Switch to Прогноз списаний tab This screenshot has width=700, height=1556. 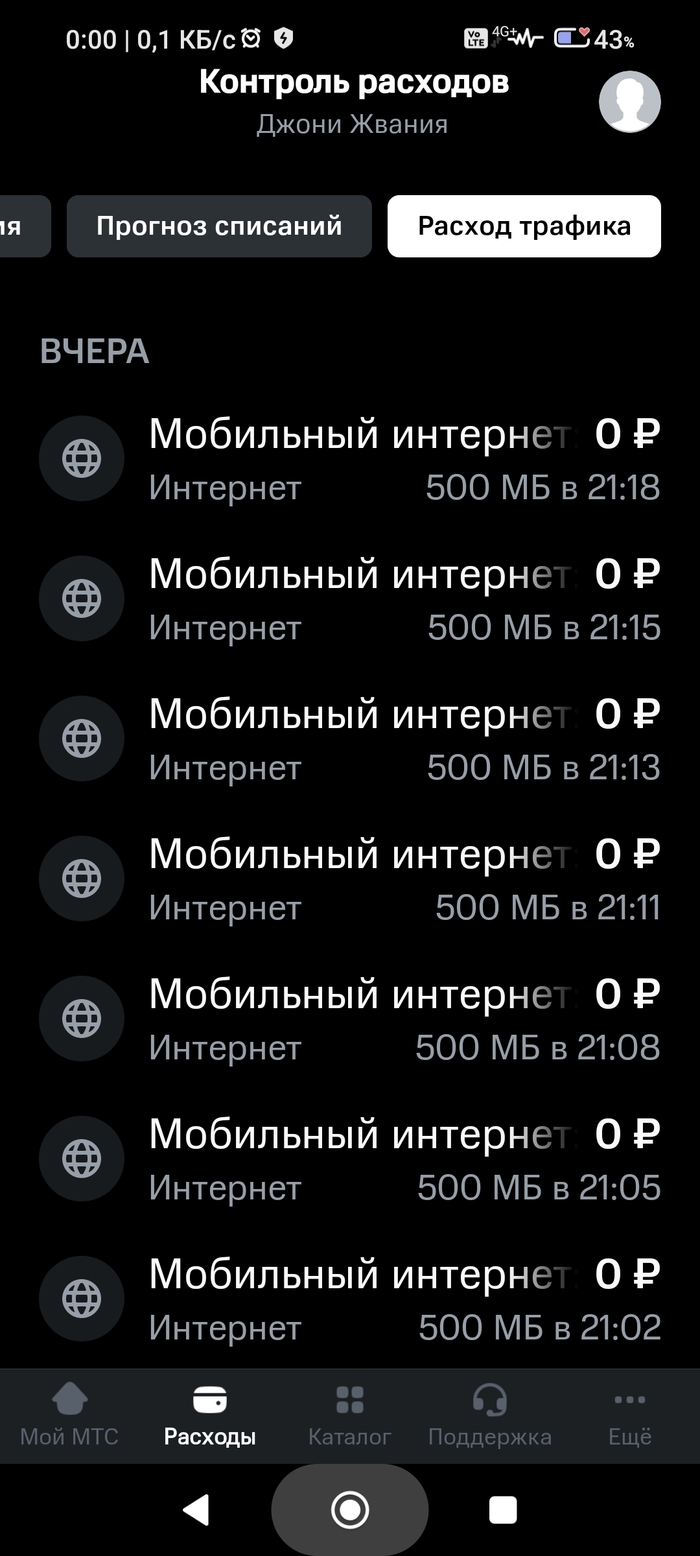(x=219, y=226)
